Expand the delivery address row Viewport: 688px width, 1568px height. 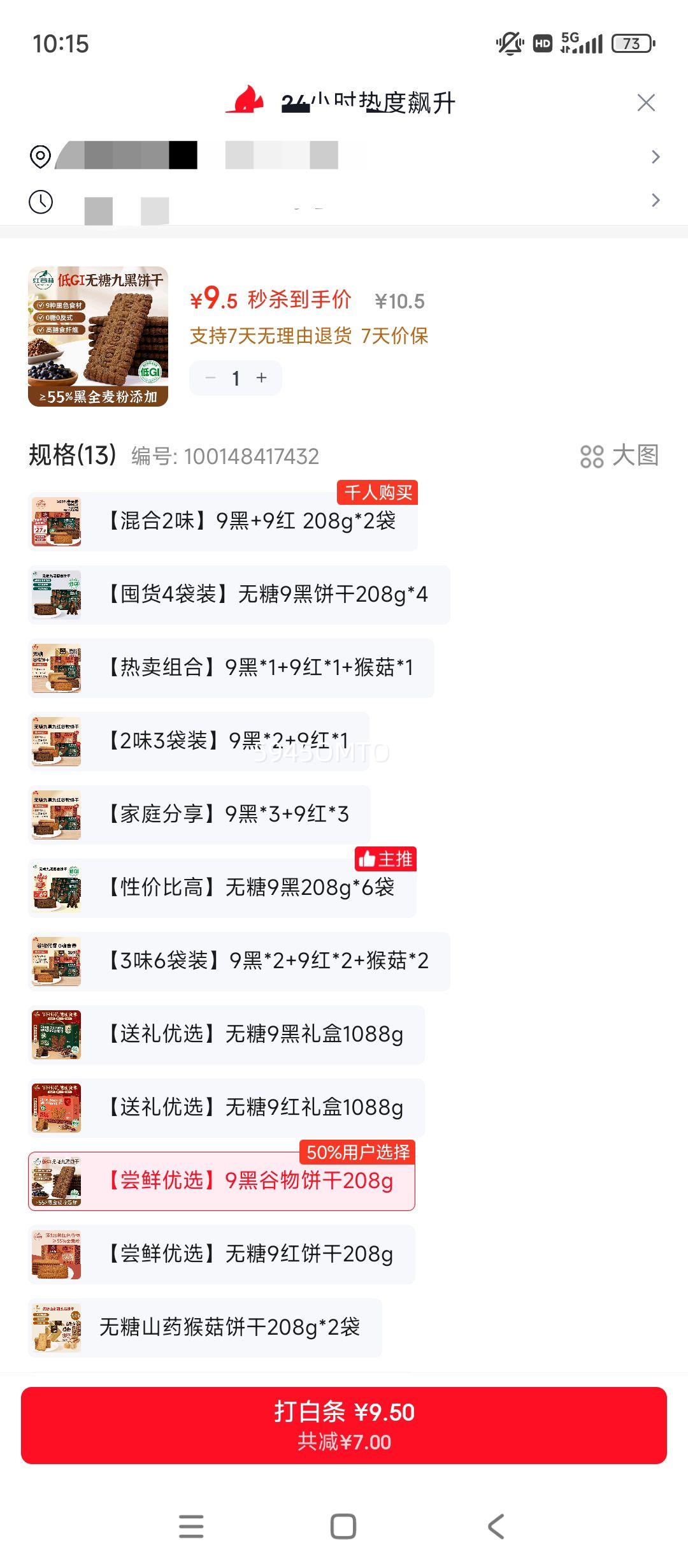(655, 157)
